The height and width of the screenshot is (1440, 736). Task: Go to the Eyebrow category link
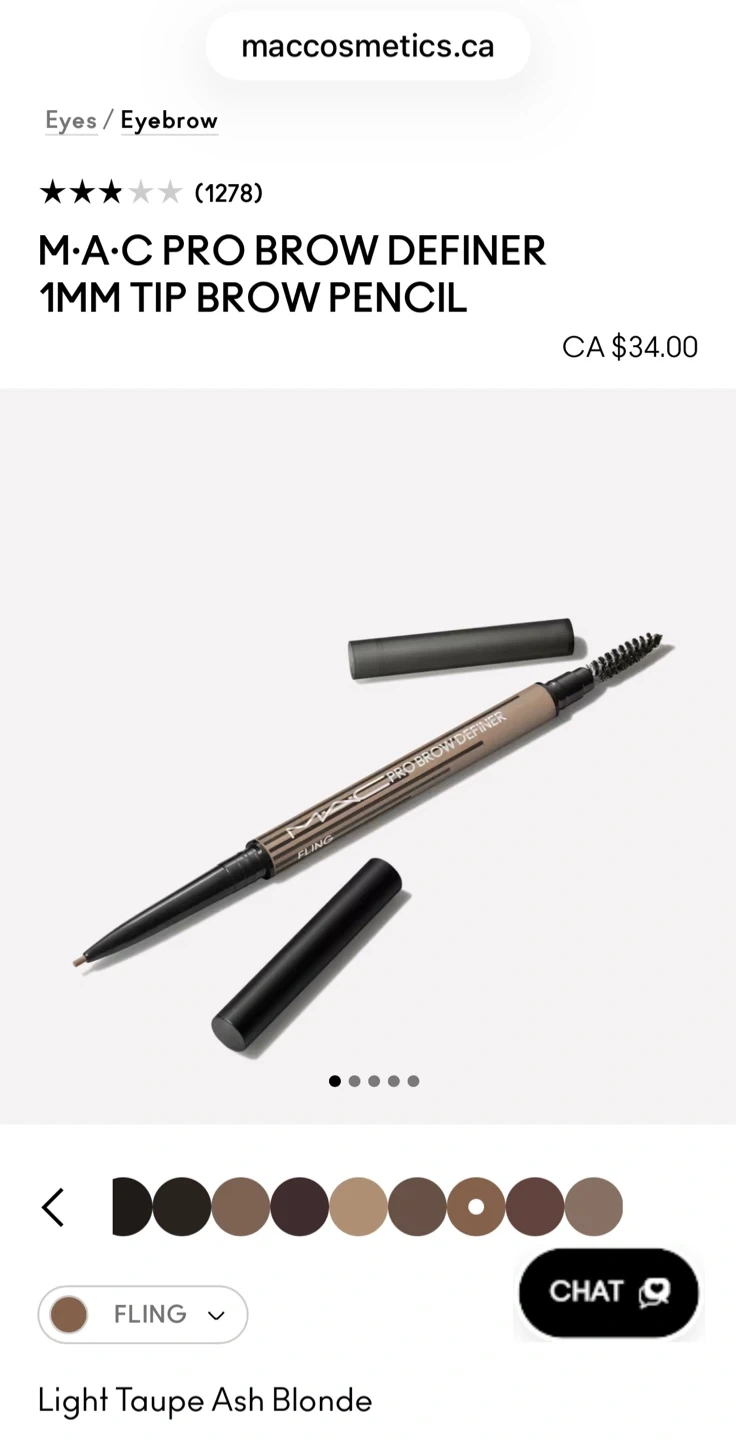click(169, 121)
